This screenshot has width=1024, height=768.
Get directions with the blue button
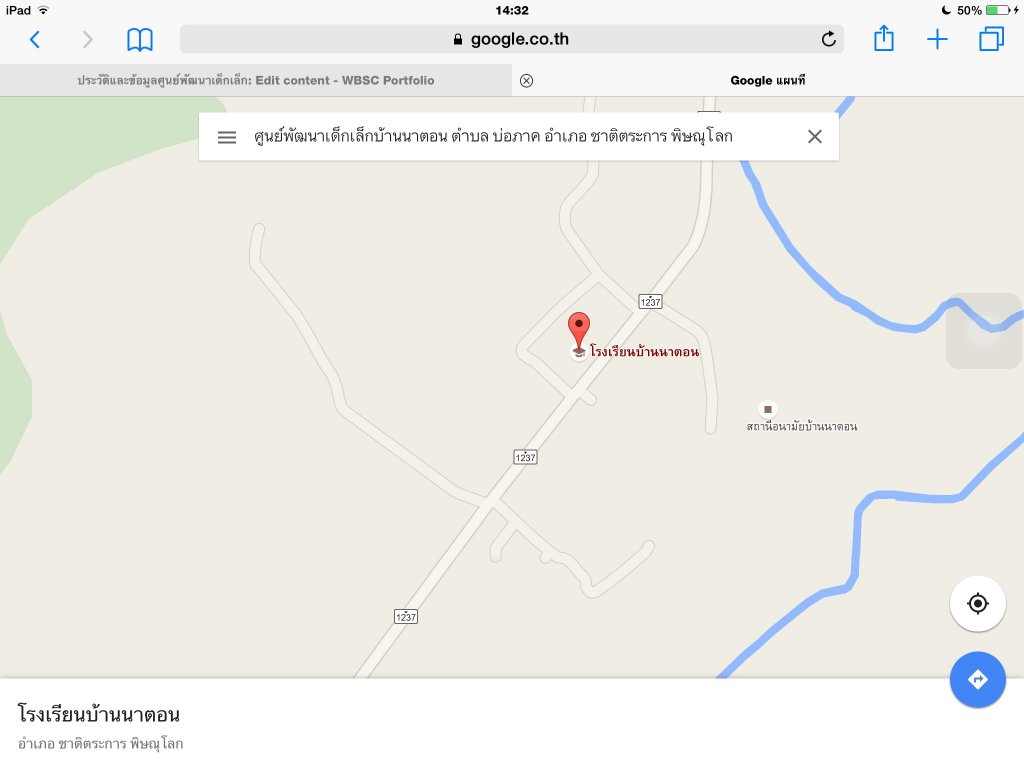click(977, 680)
